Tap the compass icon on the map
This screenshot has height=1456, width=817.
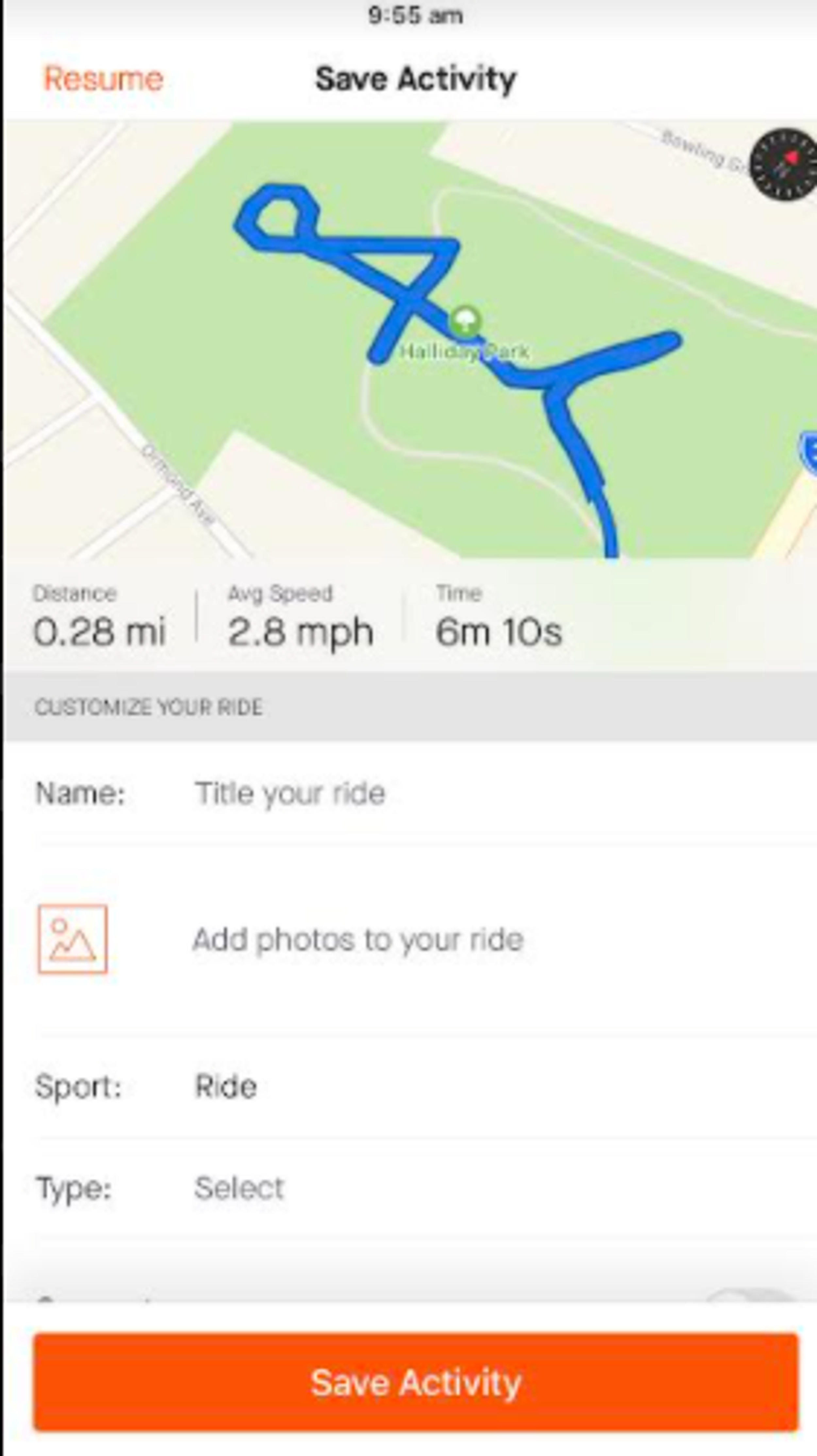(783, 164)
